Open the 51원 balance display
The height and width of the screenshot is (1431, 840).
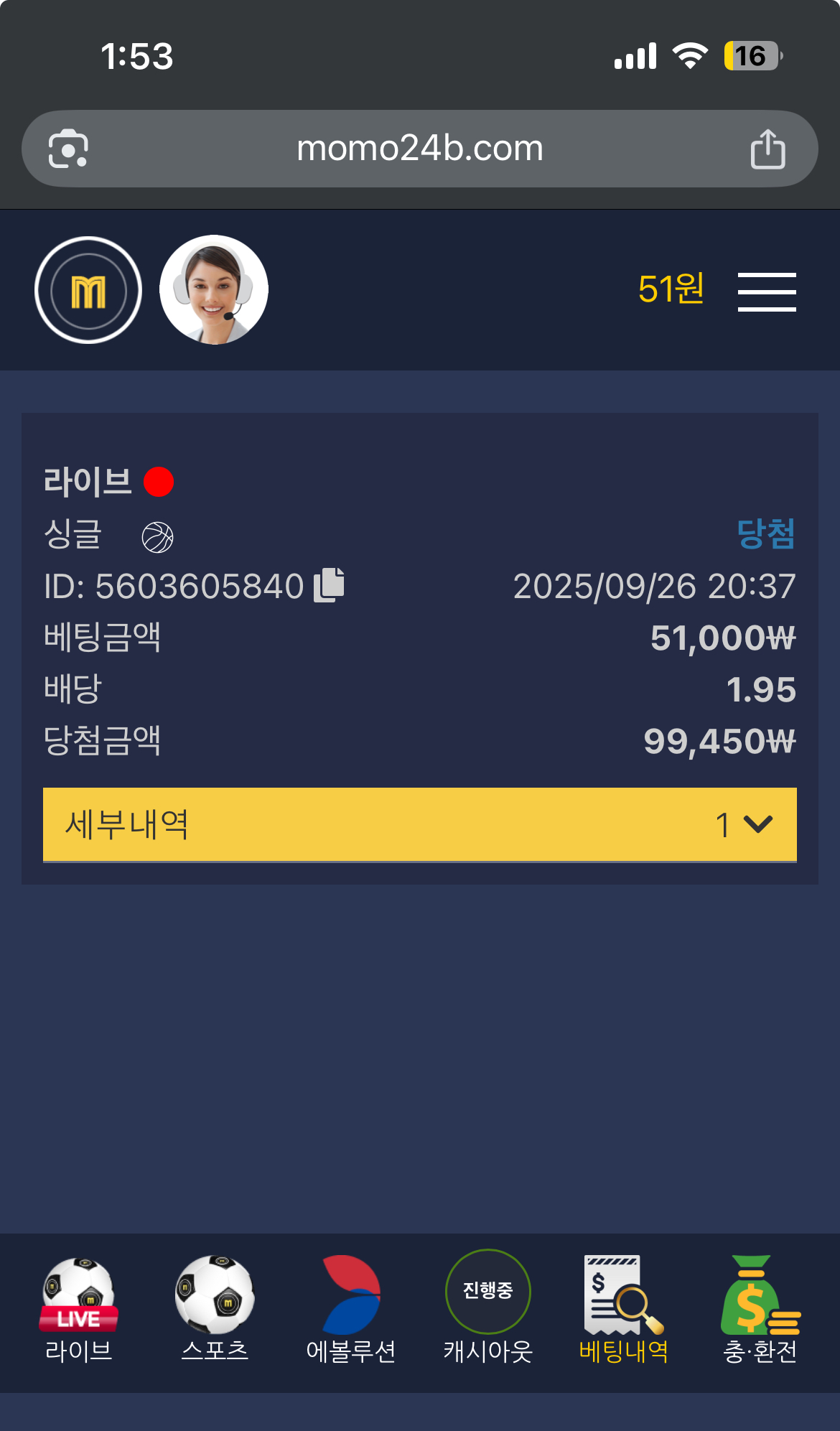pyautogui.click(x=671, y=289)
